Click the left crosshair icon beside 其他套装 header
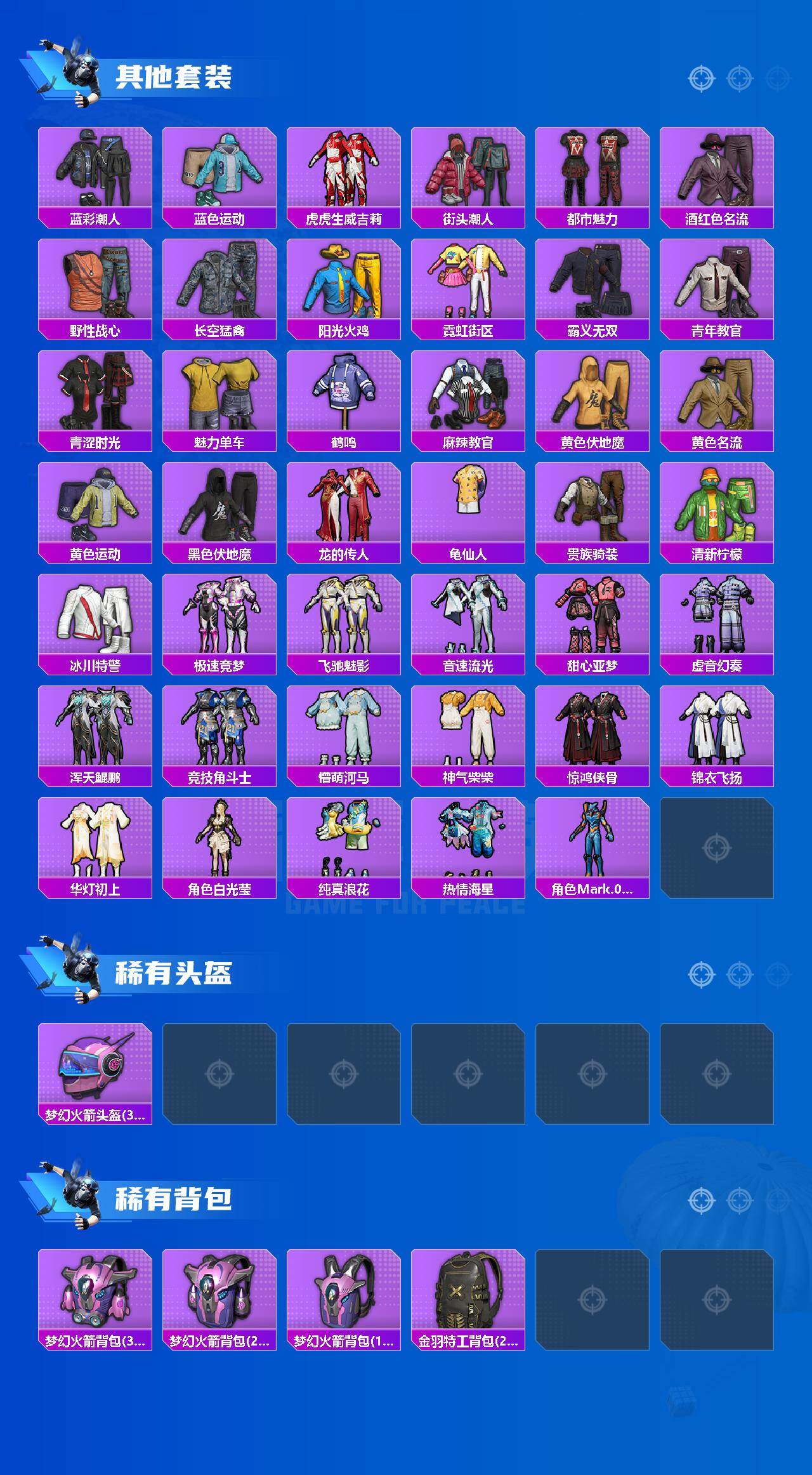The height and width of the screenshot is (1475, 812). pyautogui.click(x=701, y=79)
